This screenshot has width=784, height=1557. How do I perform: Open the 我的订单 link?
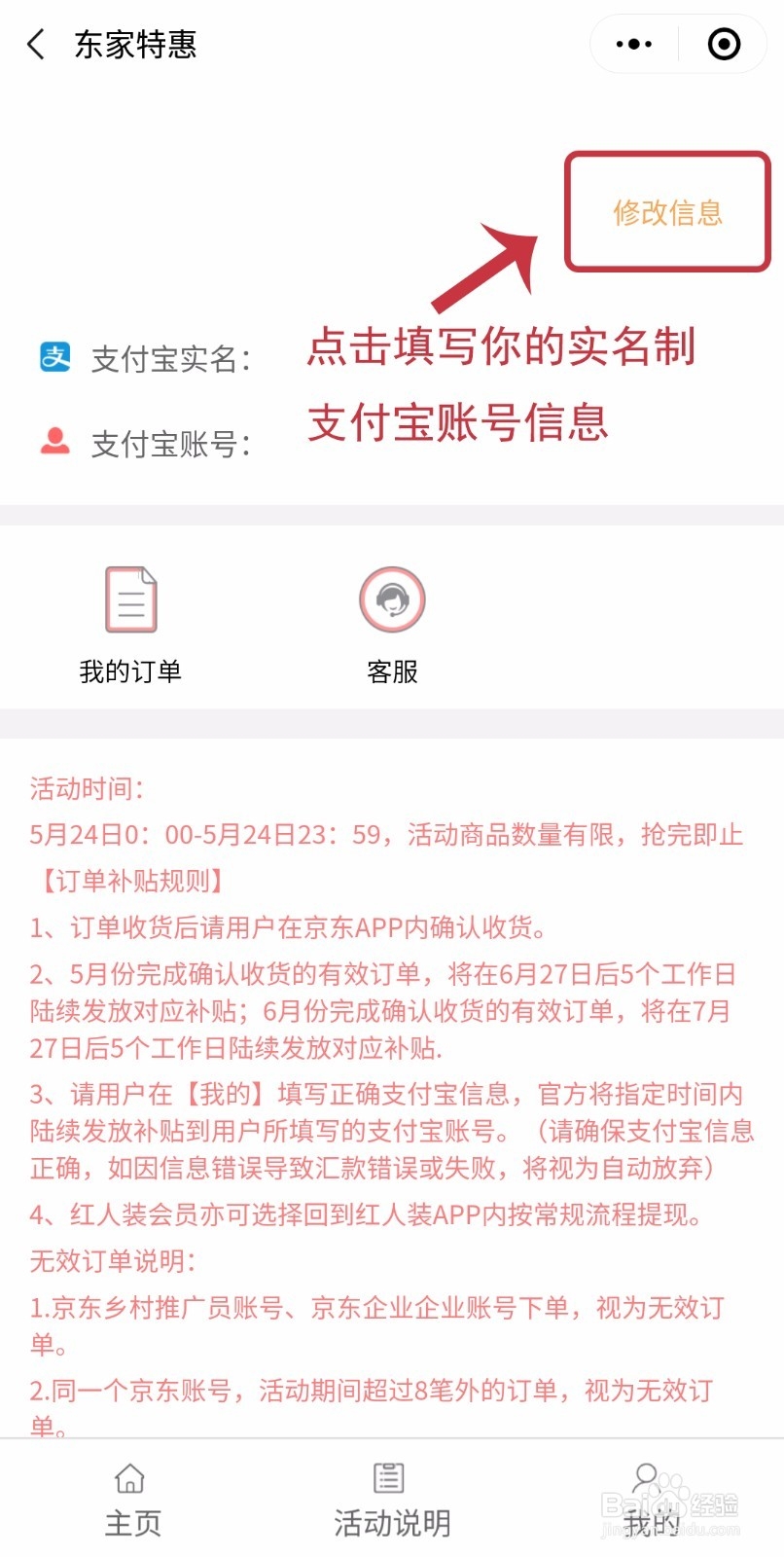[x=131, y=671]
